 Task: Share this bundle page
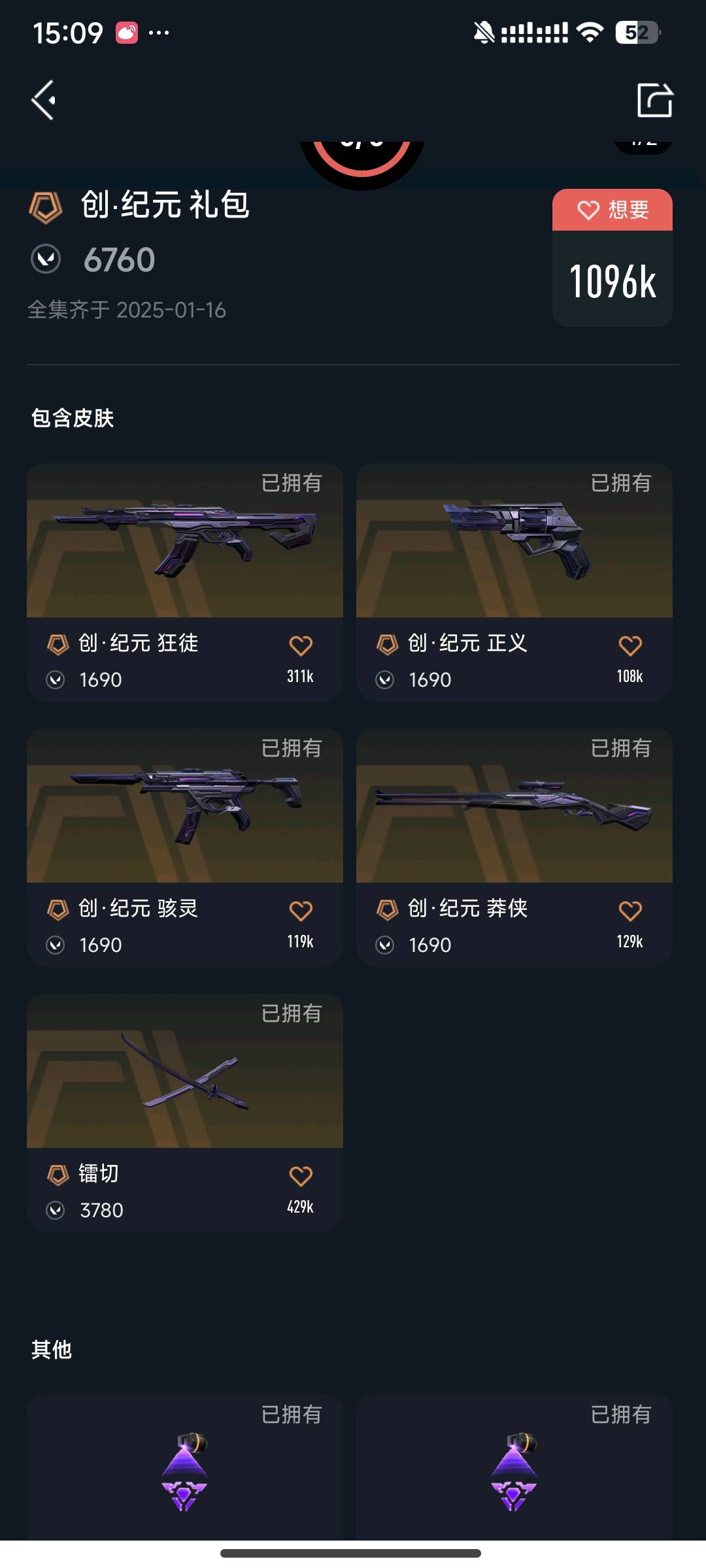pos(654,100)
